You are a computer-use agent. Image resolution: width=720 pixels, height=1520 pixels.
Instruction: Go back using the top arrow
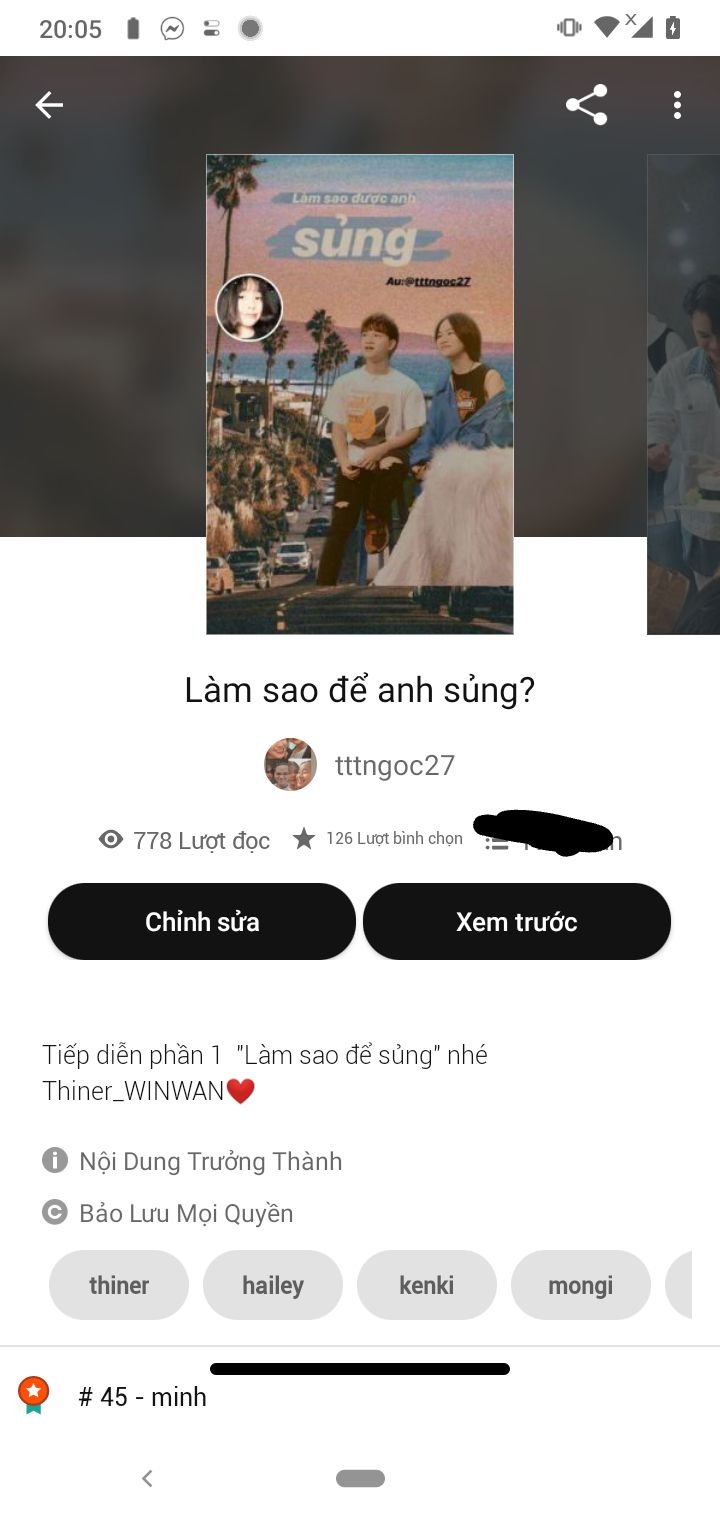[x=49, y=105]
